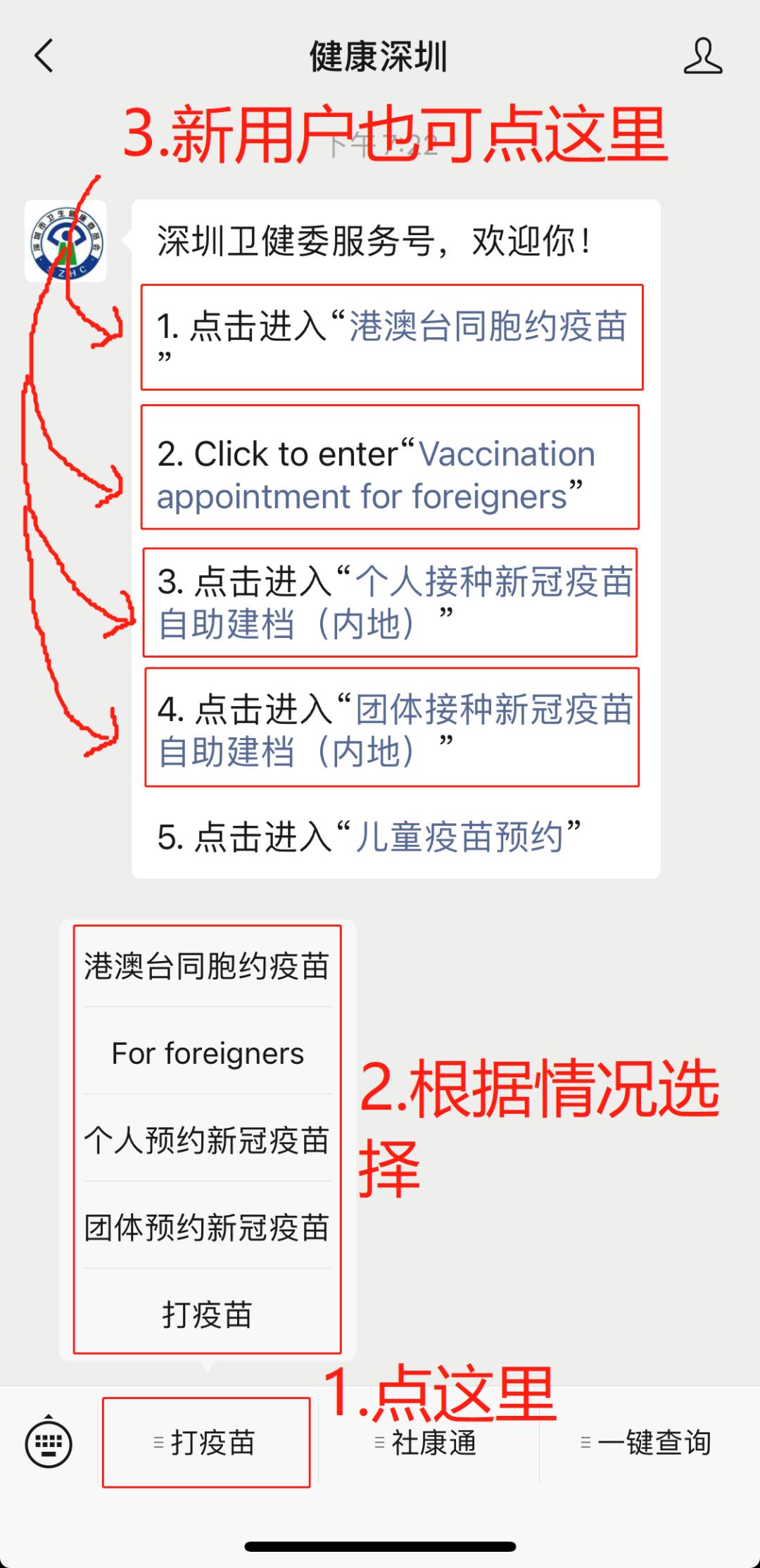Select 团体预约新冠疫苗 in the popup menu
The height and width of the screenshot is (1568, 760).
207,1228
